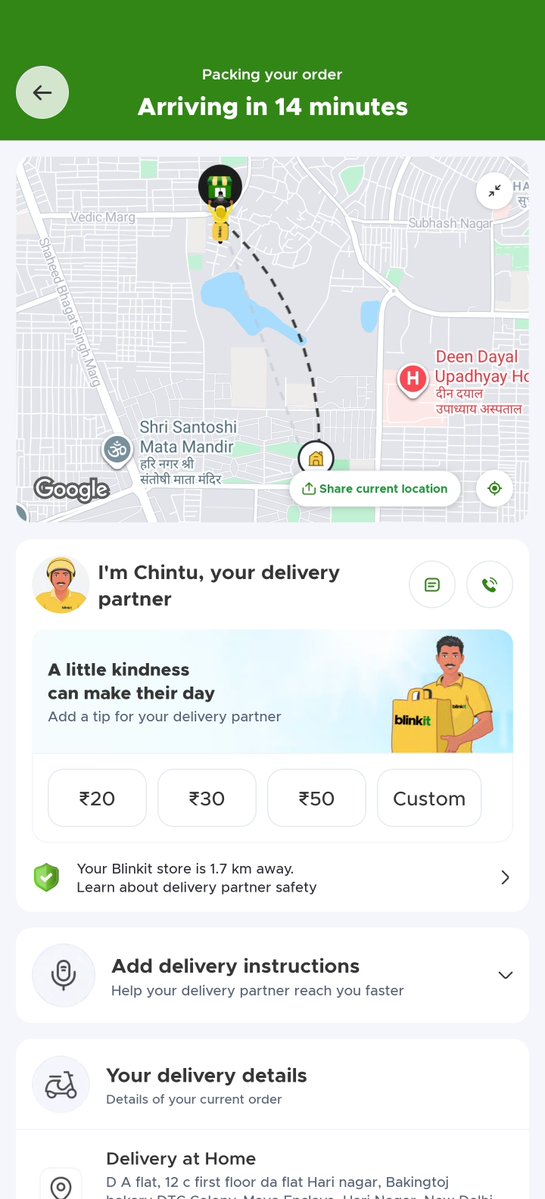This screenshot has width=545, height=1199.
Task: Select the ₹20 tip
Action: (97, 798)
